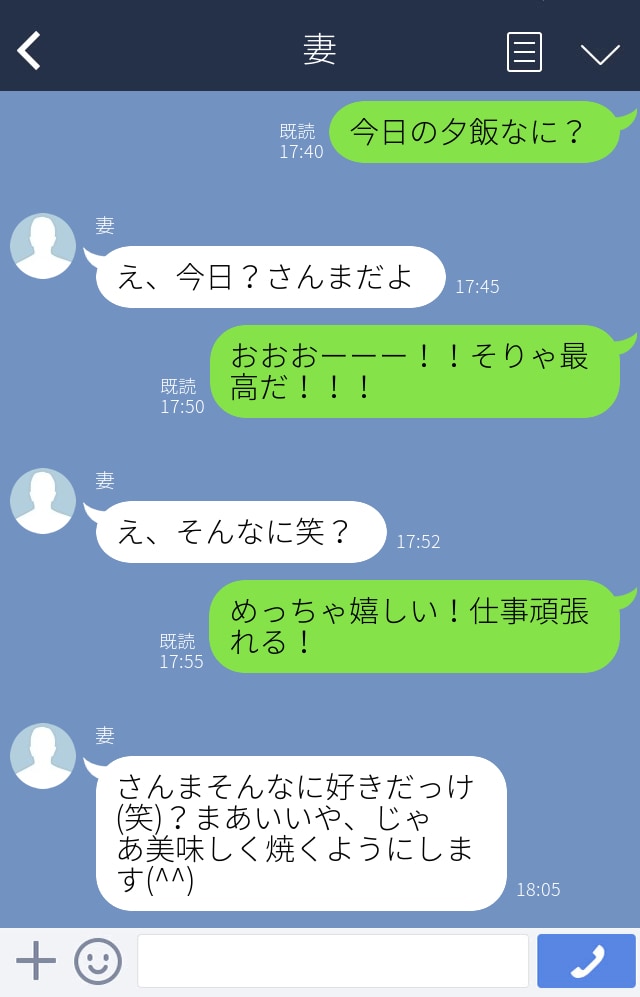Focus the message input field

(332, 961)
